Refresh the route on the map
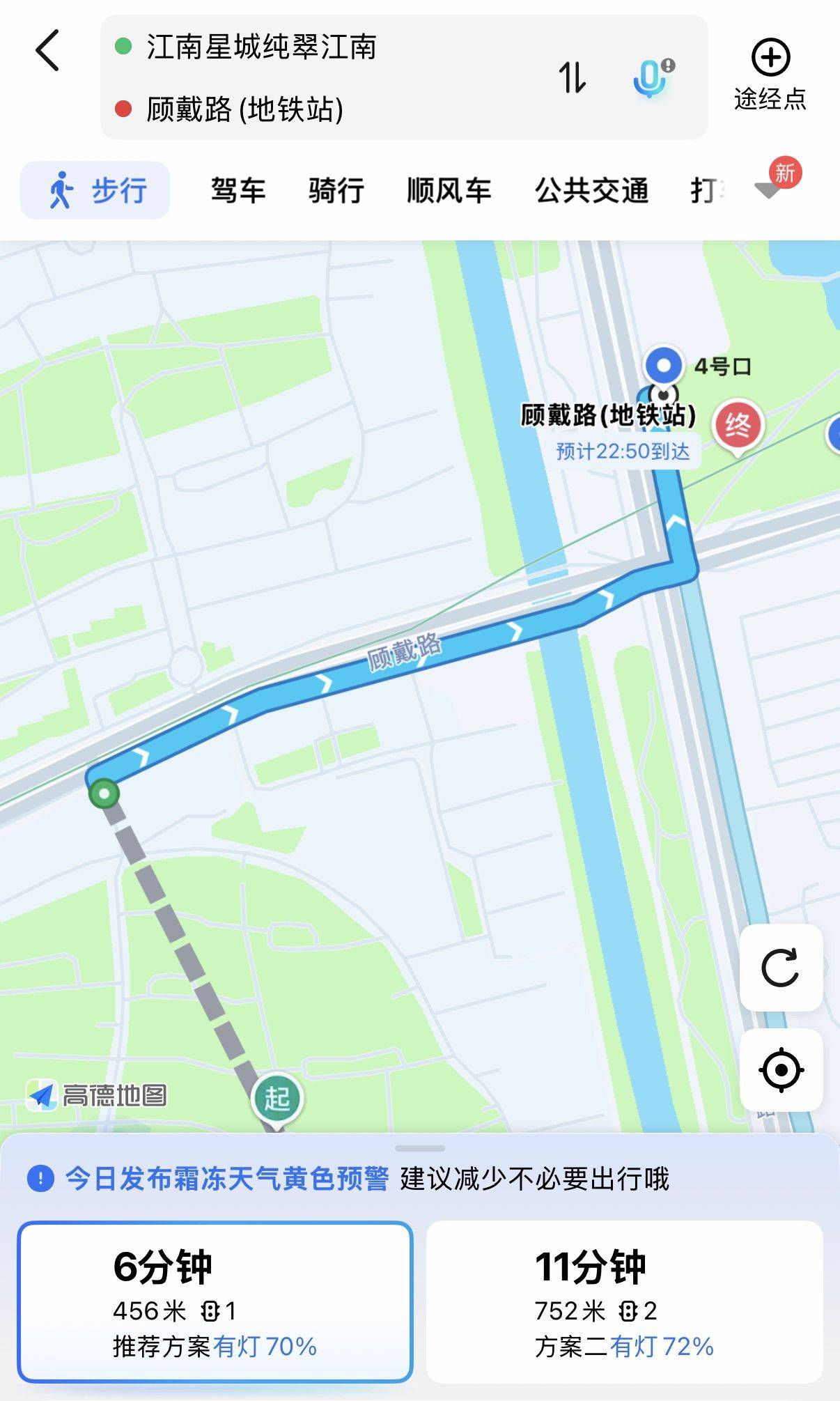Viewport: 840px width, 1401px height. pyautogui.click(x=781, y=968)
